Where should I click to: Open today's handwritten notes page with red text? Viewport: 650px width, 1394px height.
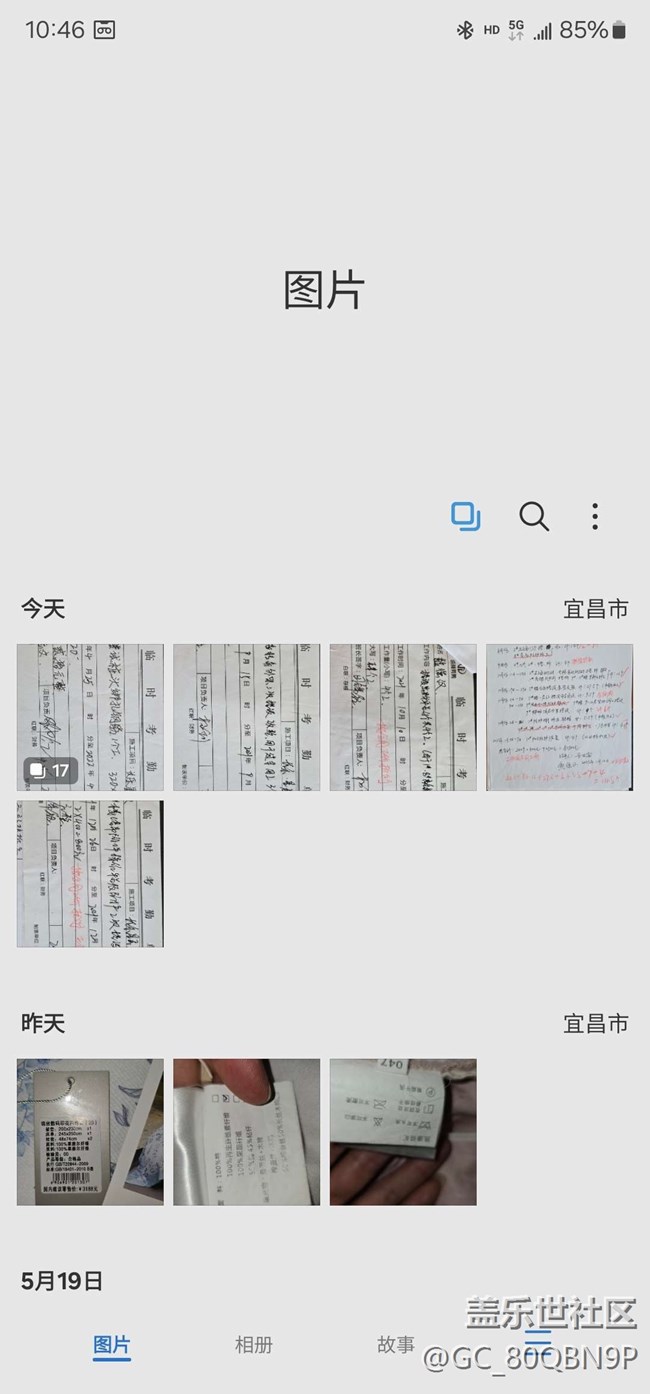(x=559, y=717)
